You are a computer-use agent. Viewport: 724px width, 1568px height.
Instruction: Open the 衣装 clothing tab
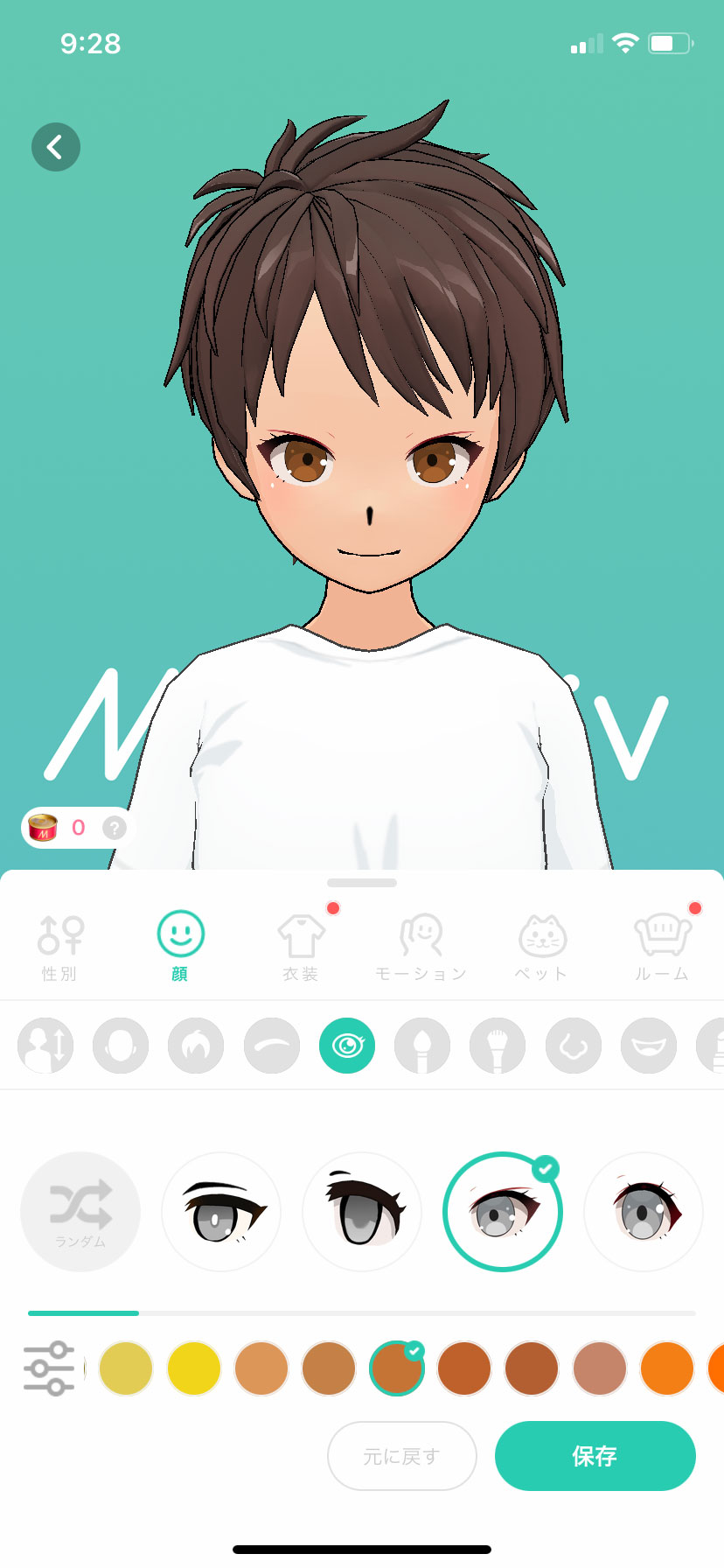pyautogui.click(x=301, y=947)
